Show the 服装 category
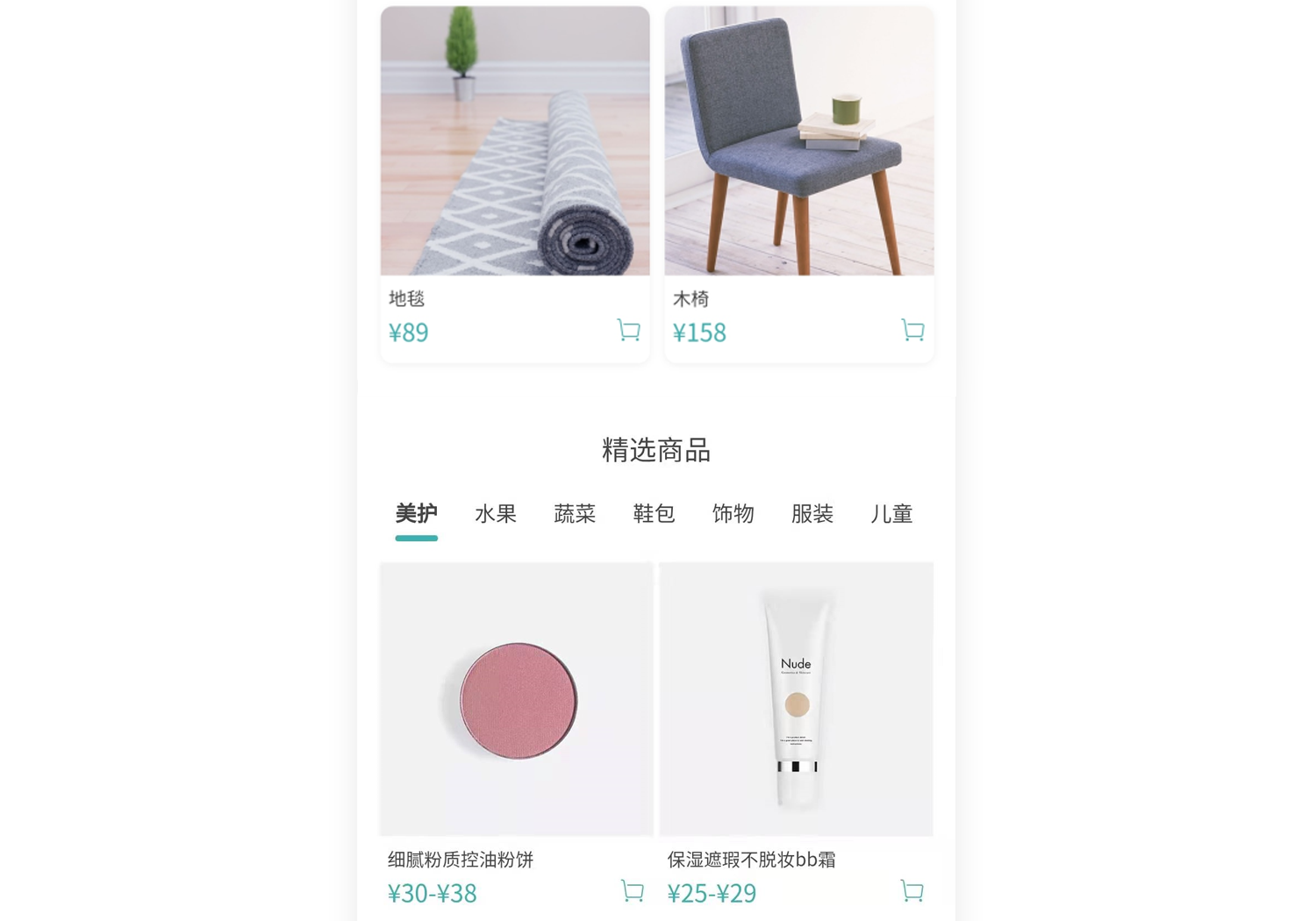Screen dimensions: 1316x921 812,514
